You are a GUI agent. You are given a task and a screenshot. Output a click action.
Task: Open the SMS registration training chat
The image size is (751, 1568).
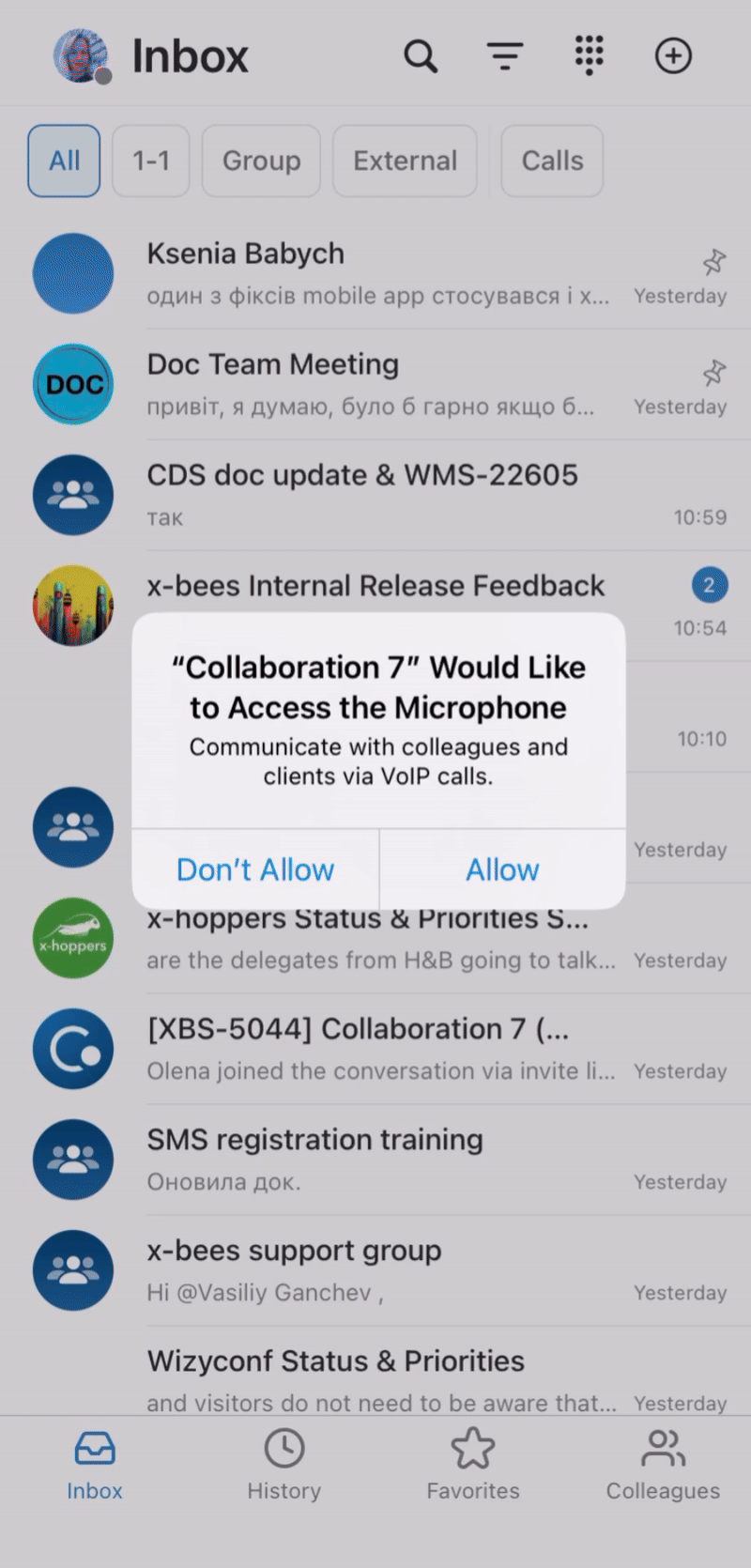[x=375, y=1160]
